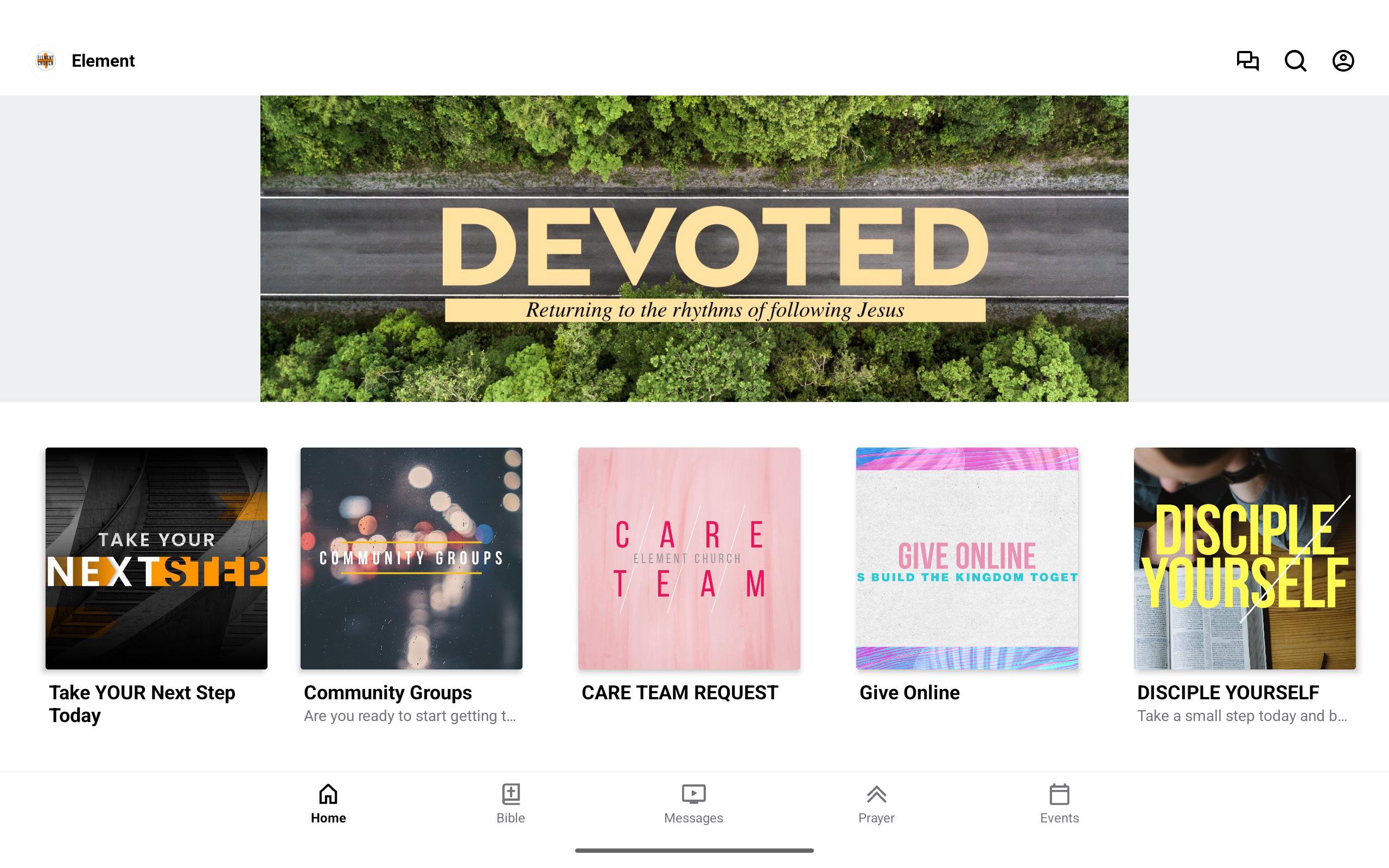
Task: Switch to the Messages tab
Action: coord(693,803)
